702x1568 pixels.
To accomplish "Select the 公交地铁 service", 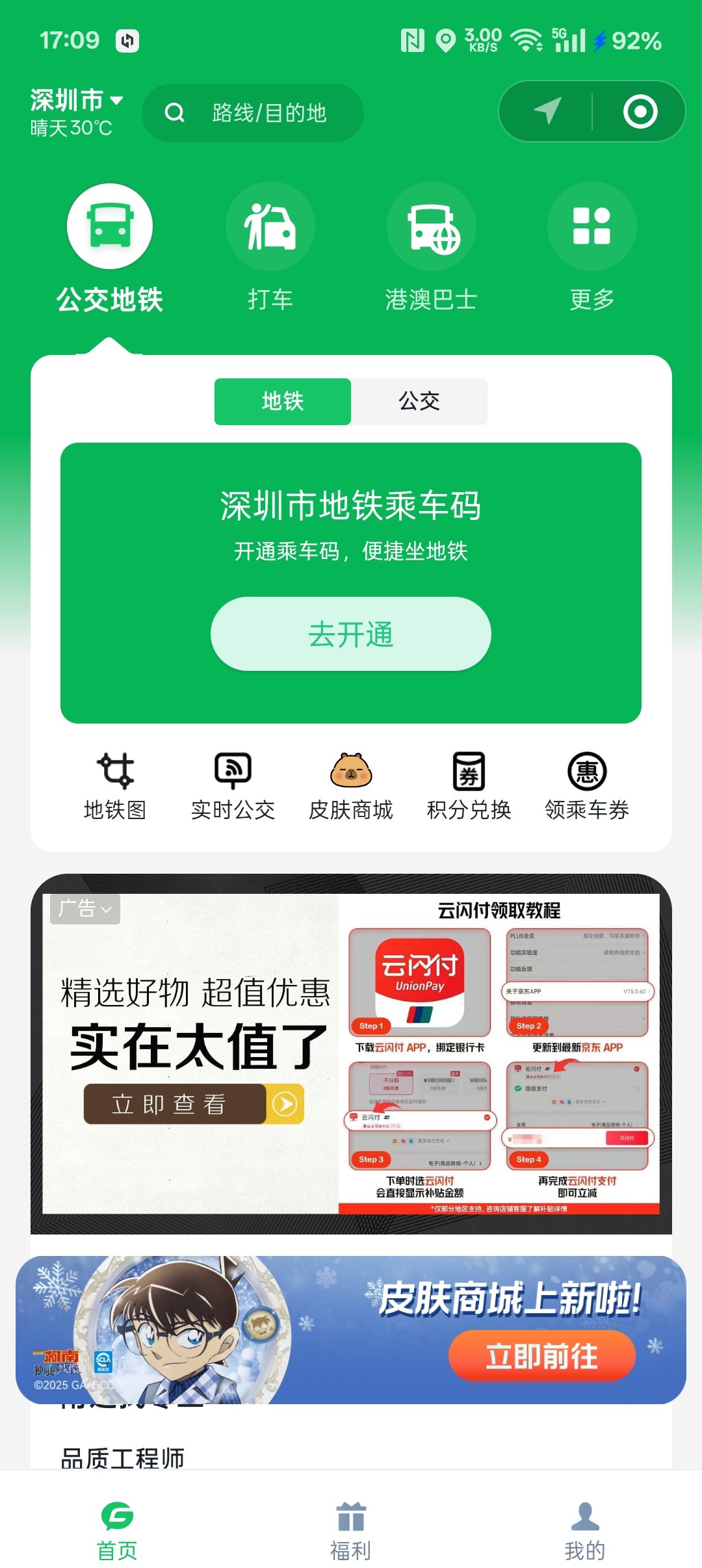I will point(109,248).
